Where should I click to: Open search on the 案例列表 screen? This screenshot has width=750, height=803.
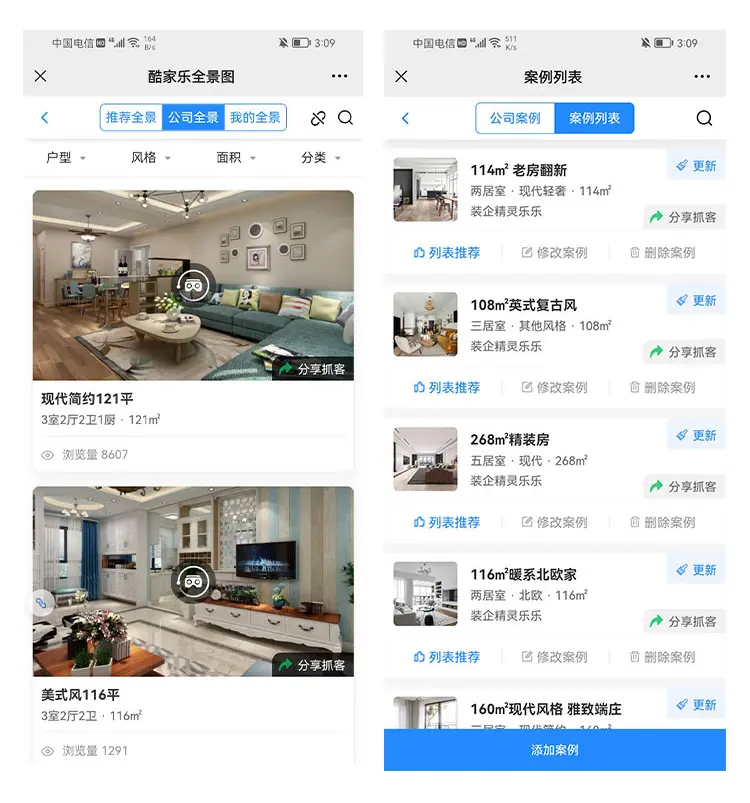[x=704, y=118]
